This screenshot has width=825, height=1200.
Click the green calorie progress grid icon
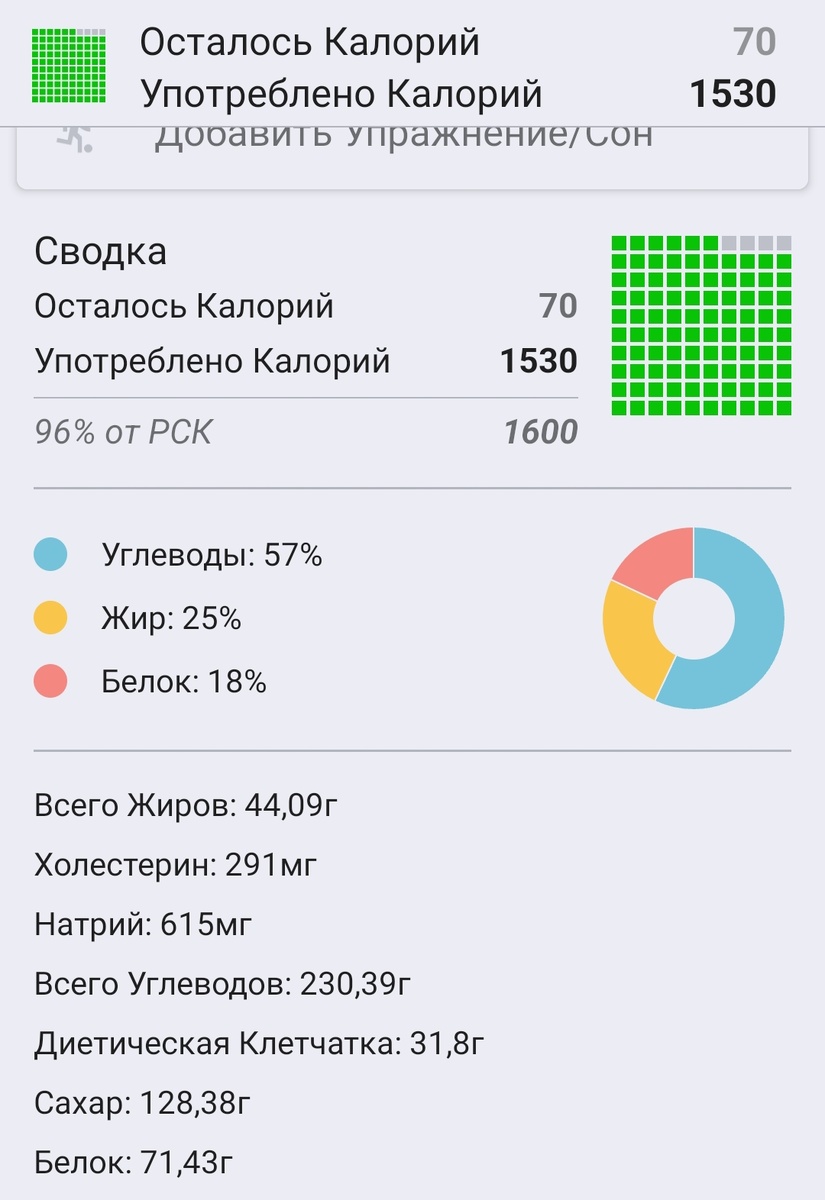tap(68, 62)
